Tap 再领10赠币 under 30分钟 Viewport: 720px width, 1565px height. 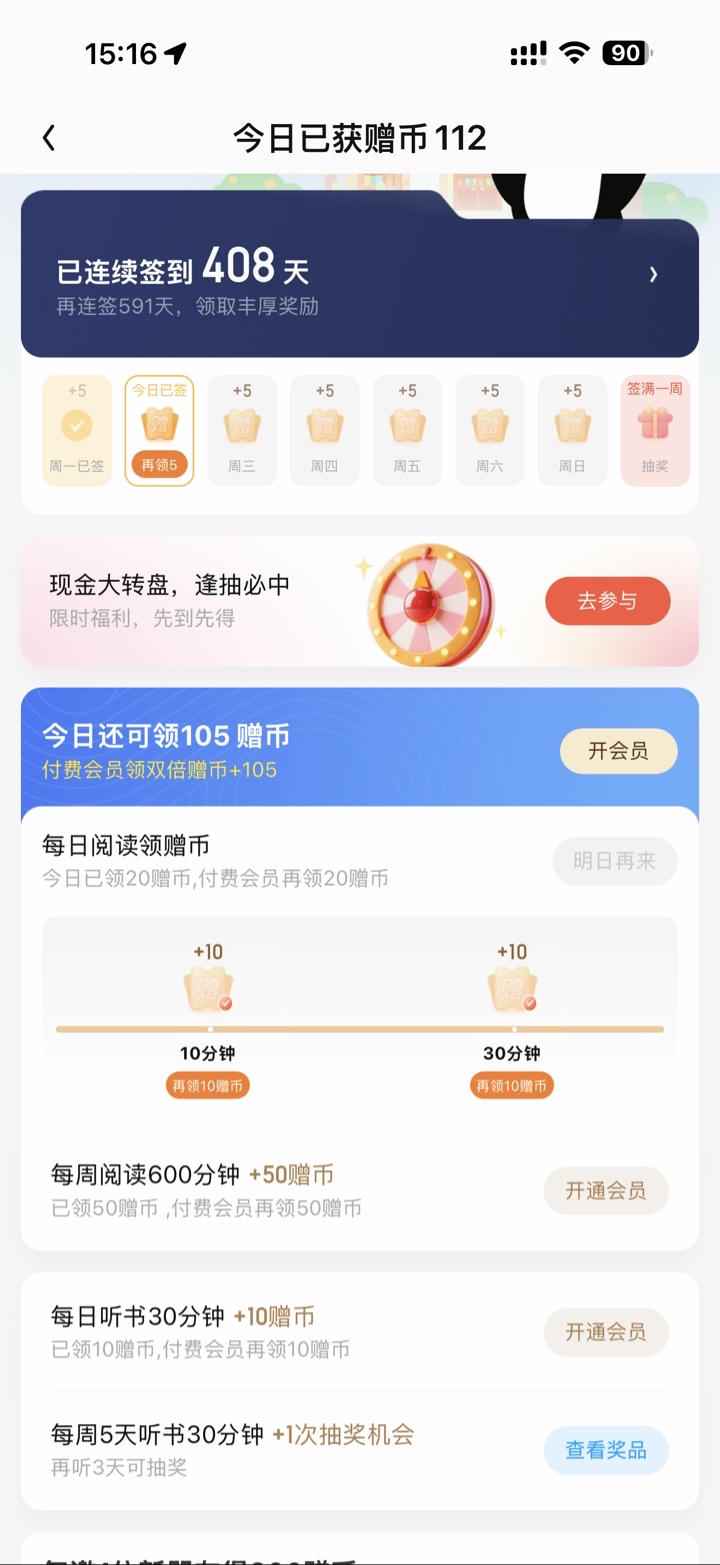[x=512, y=1086]
